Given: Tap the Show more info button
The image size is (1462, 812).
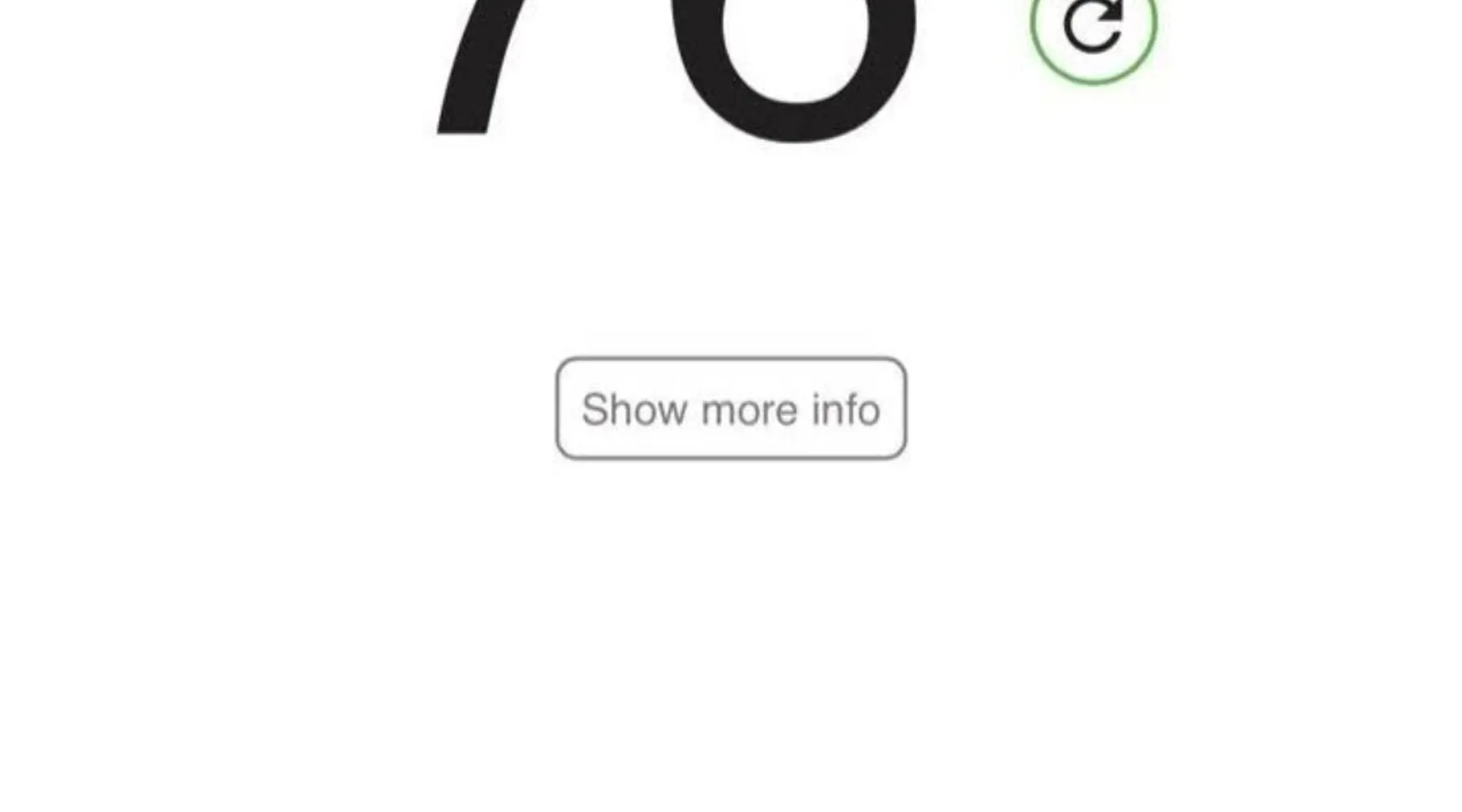Looking at the screenshot, I should pyautogui.click(x=731, y=408).
